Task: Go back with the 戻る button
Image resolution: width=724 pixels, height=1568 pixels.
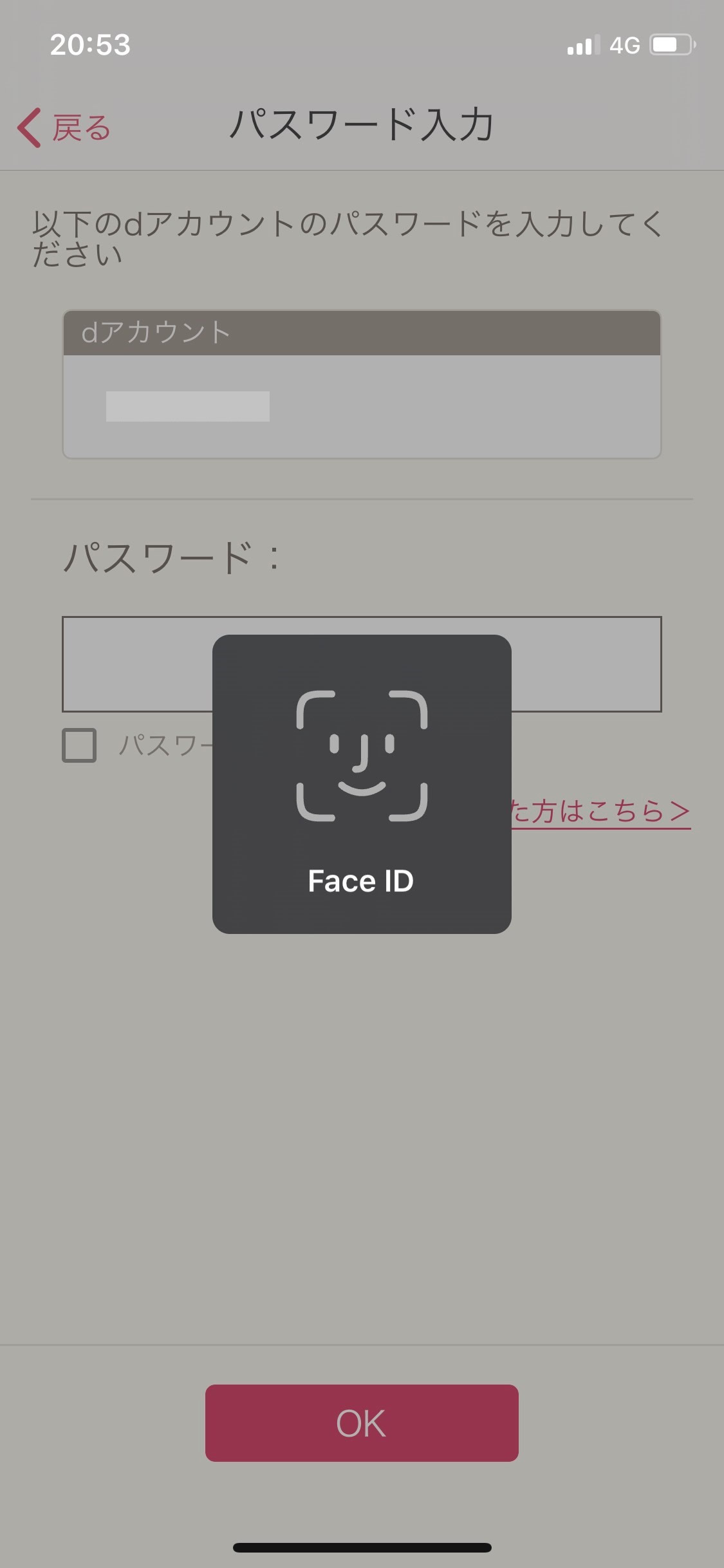Action: pyautogui.click(x=64, y=127)
